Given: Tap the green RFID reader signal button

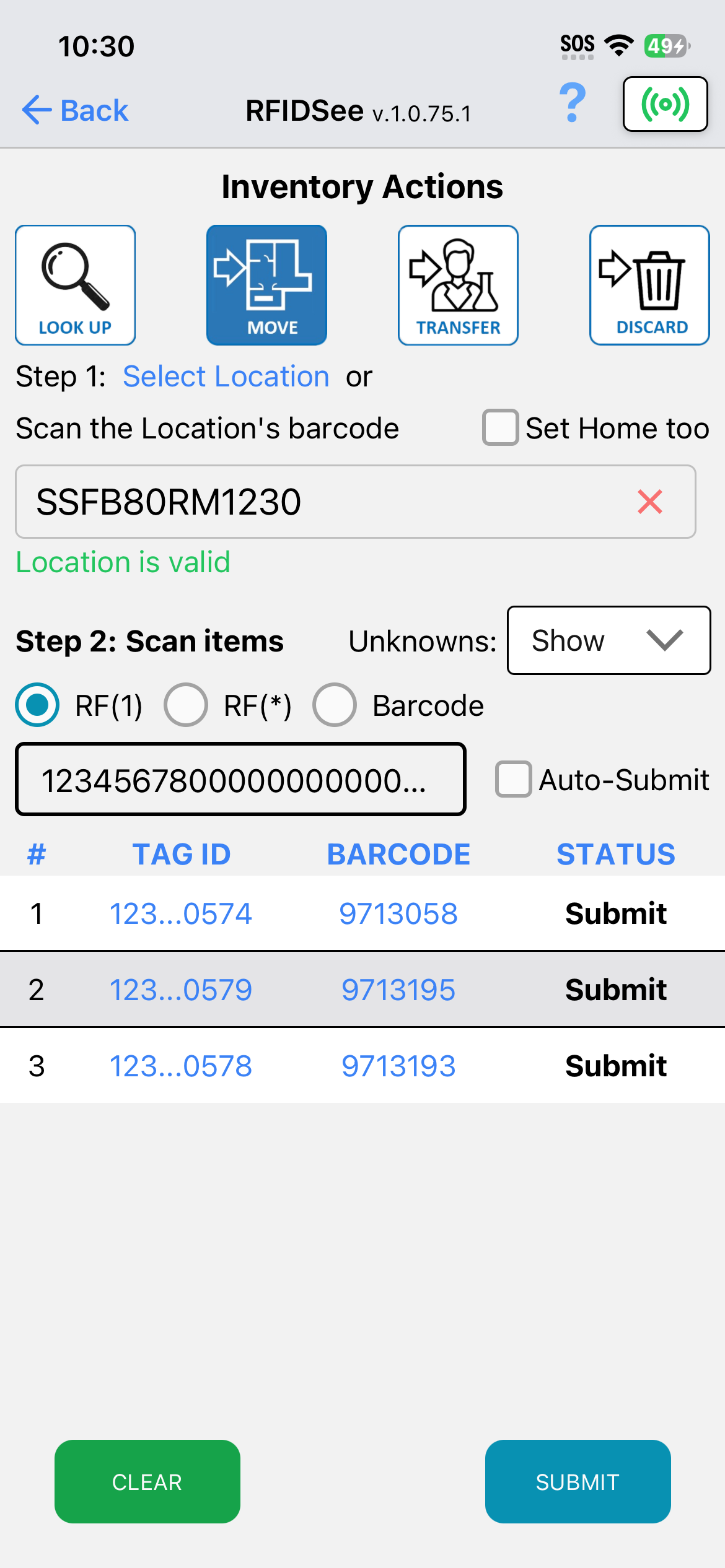Looking at the screenshot, I should 665,104.
